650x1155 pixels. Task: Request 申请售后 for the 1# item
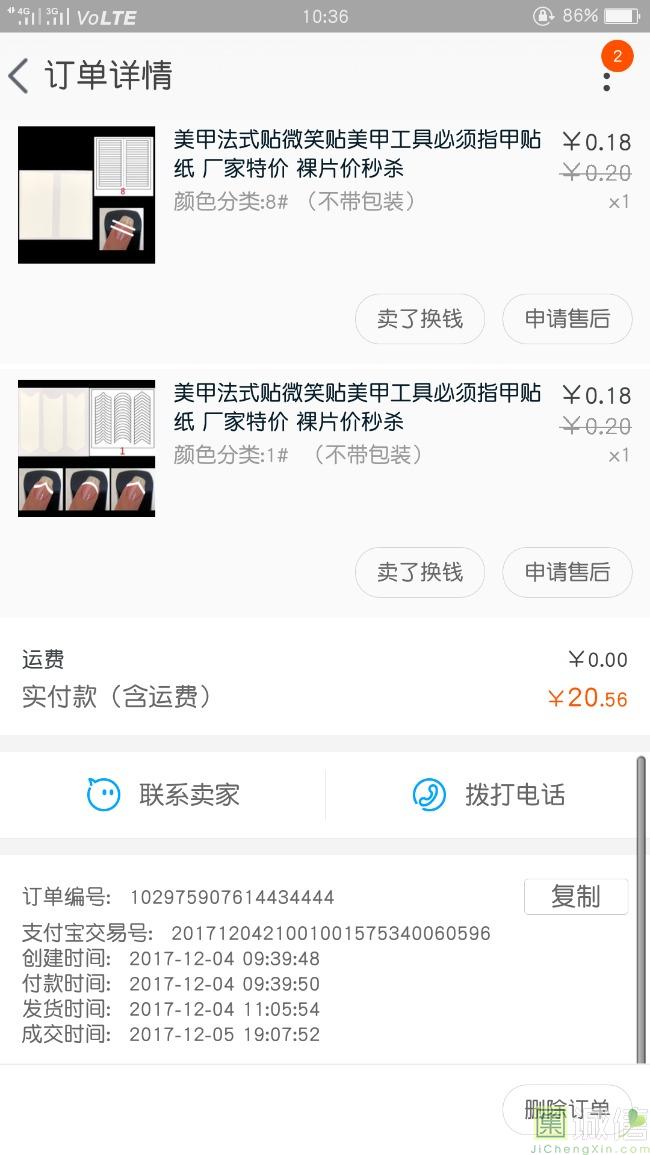(x=567, y=572)
